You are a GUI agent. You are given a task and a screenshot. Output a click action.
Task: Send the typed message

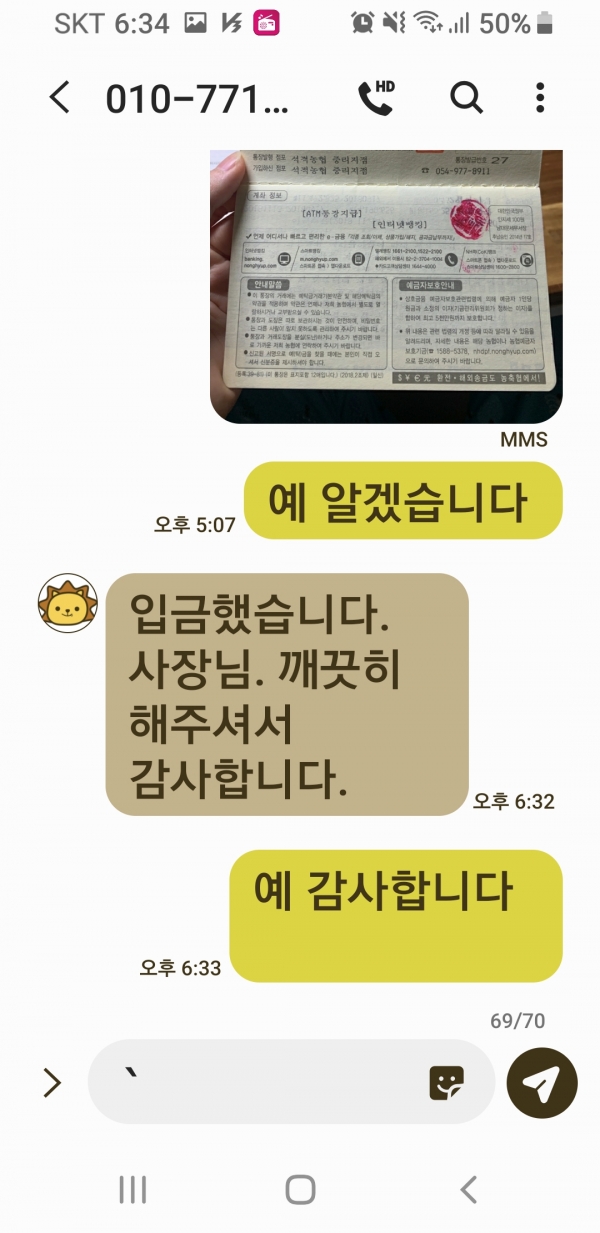tap(541, 1082)
